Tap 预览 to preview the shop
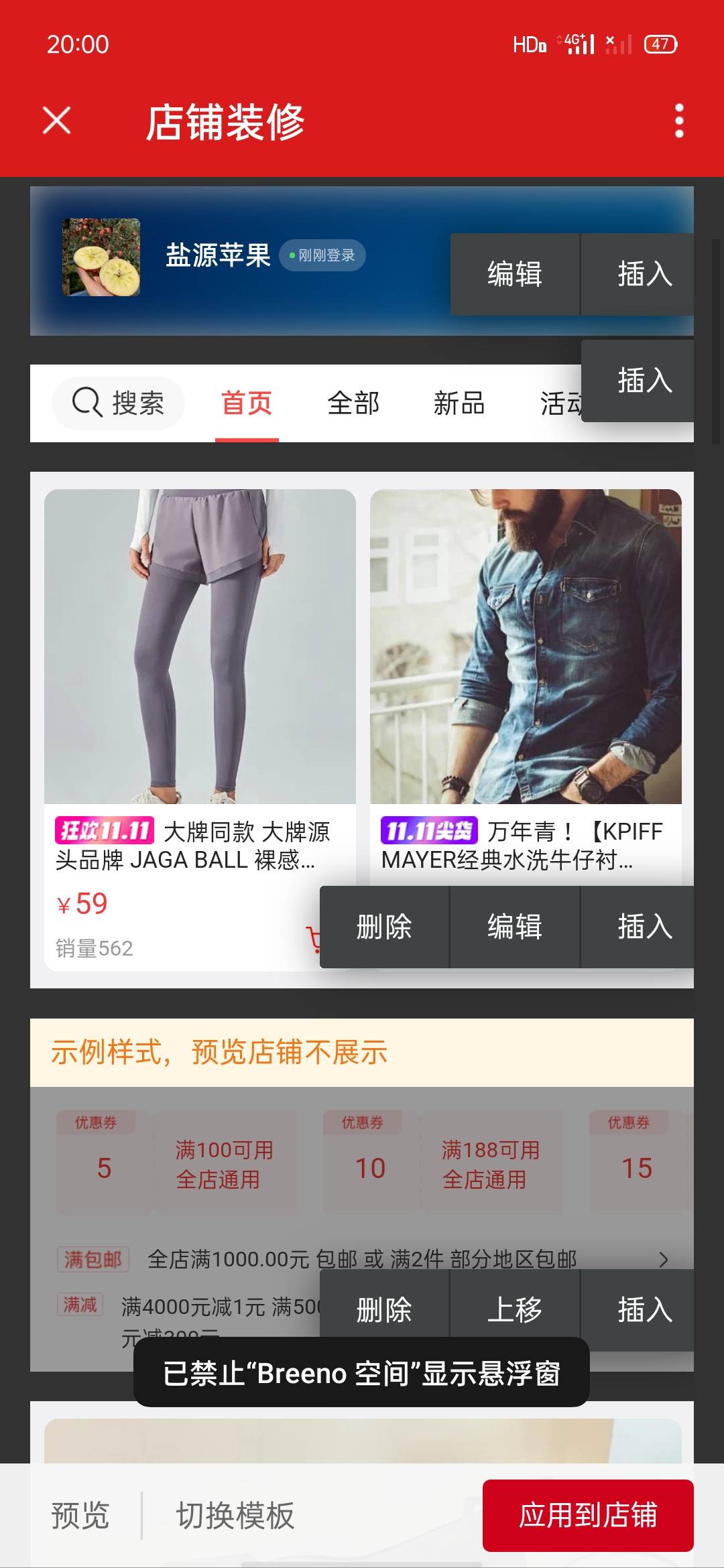Viewport: 724px width, 1568px height. click(x=80, y=1516)
